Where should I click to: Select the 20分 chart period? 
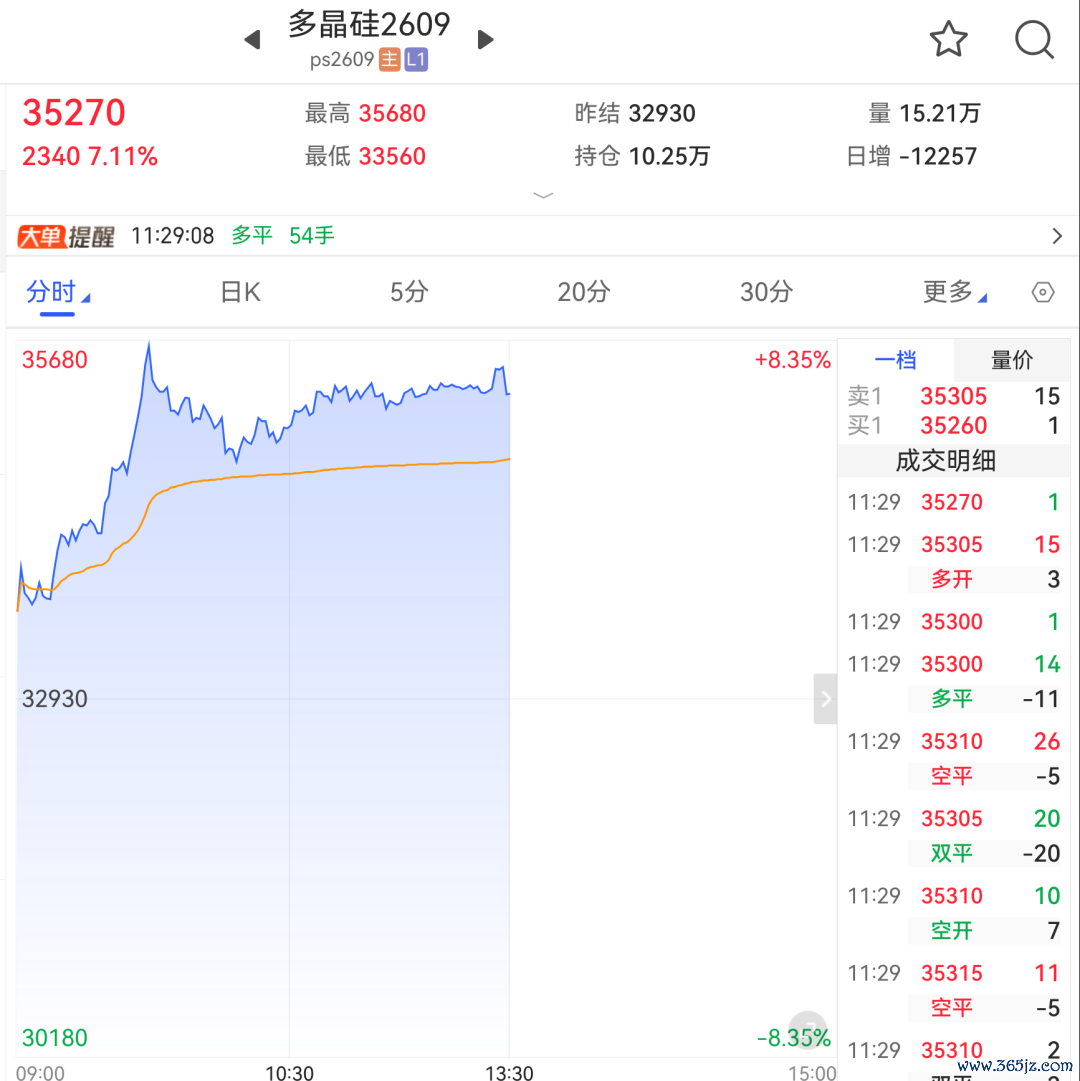(x=584, y=292)
